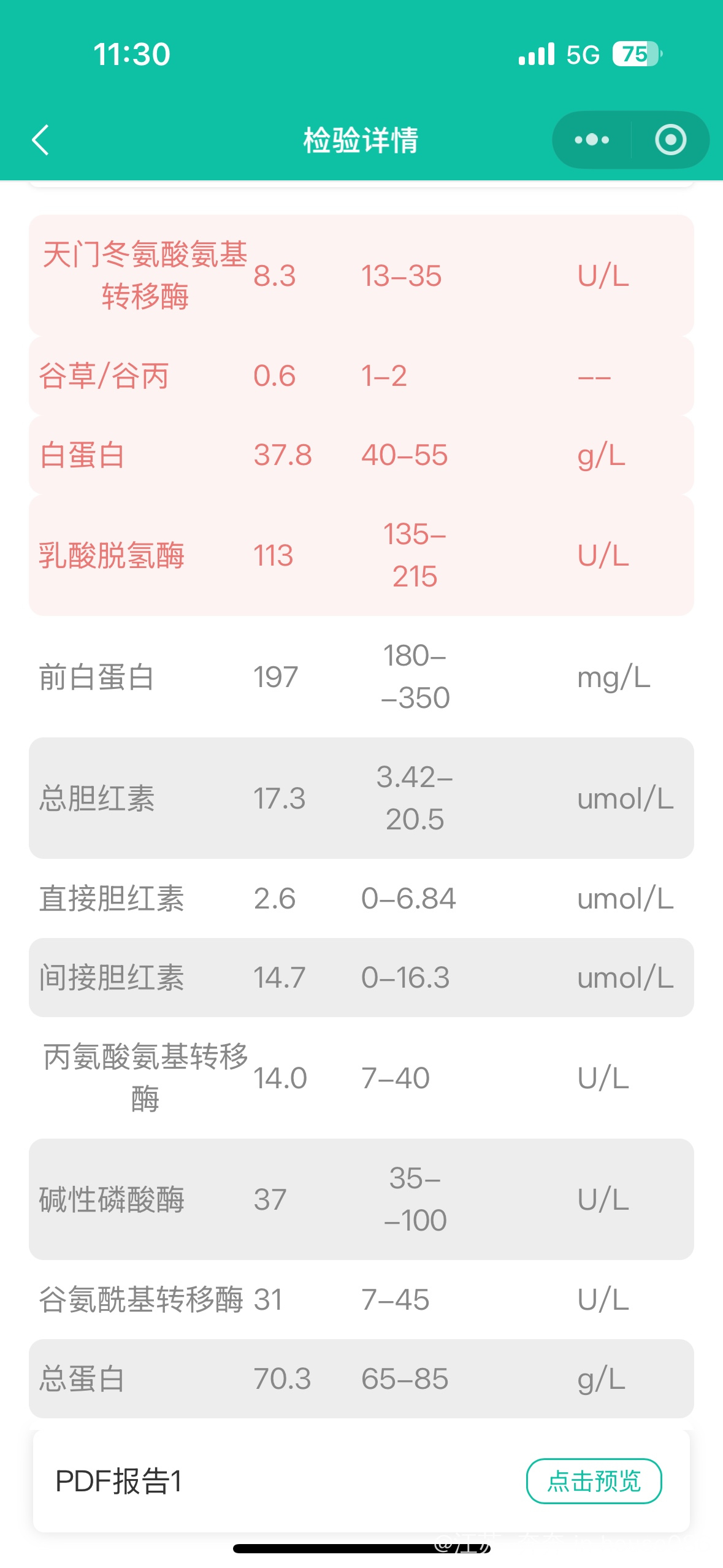The height and width of the screenshot is (1568, 723).
Task: Close the mini program with the circle button
Action: pos(670,140)
